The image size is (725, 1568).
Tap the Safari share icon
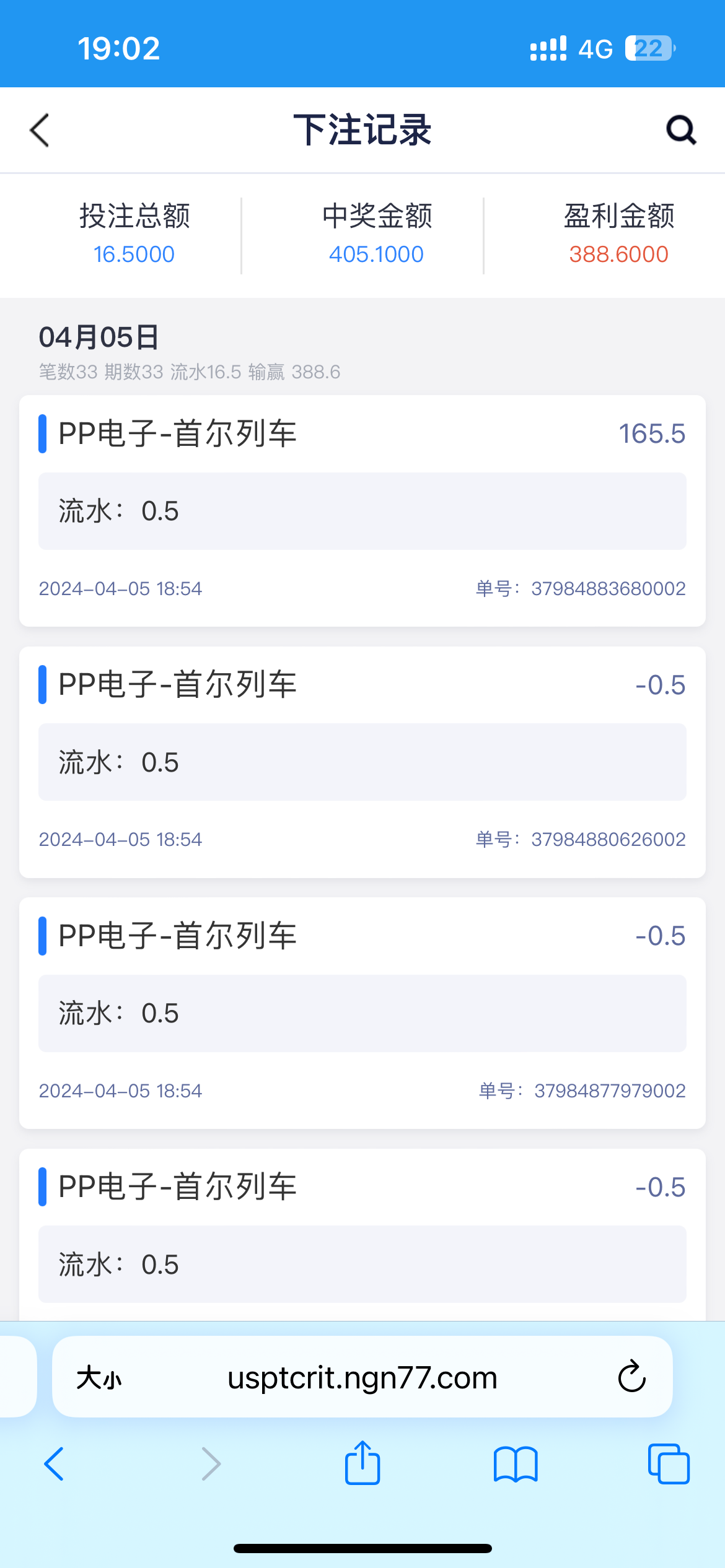(x=362, y=1463)
